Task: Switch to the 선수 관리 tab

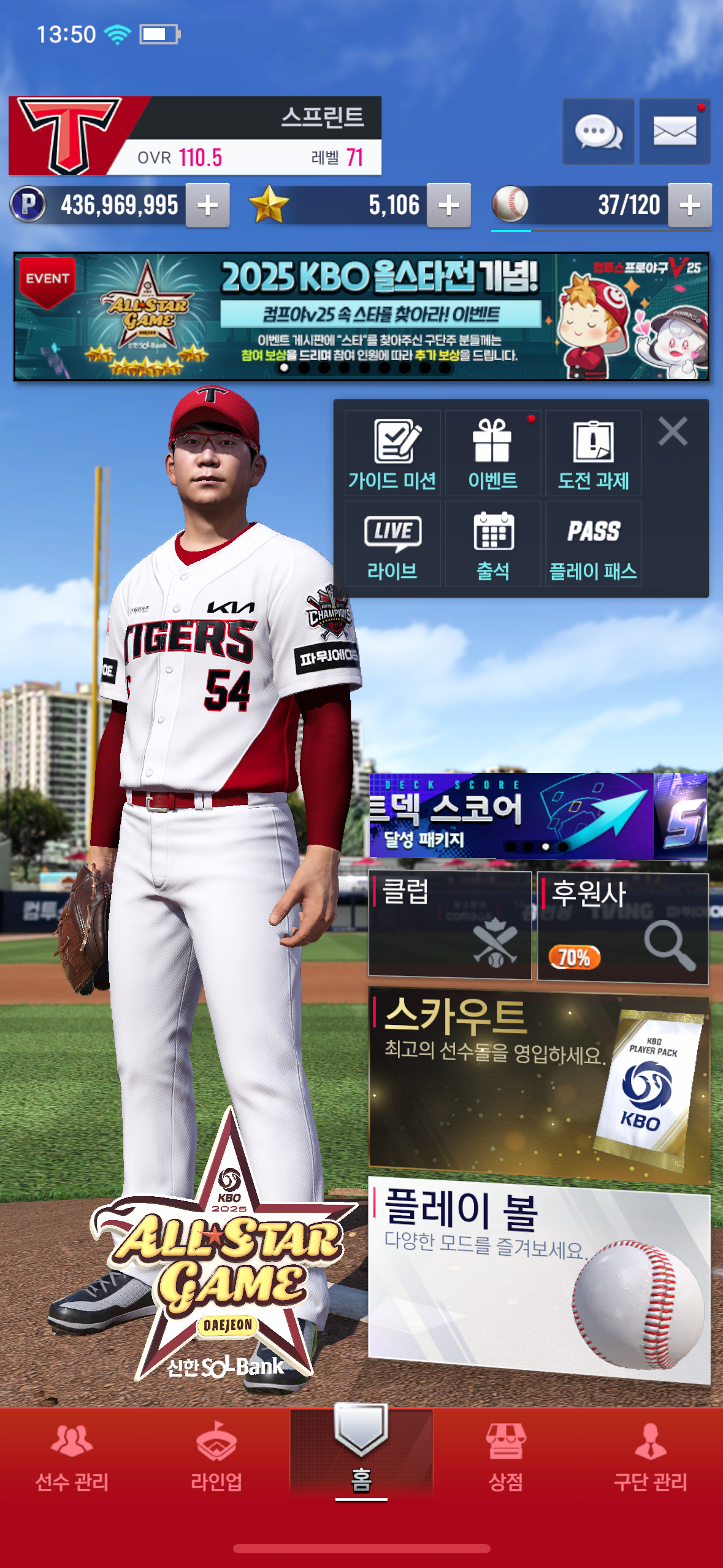Action: click(72, 1459)
